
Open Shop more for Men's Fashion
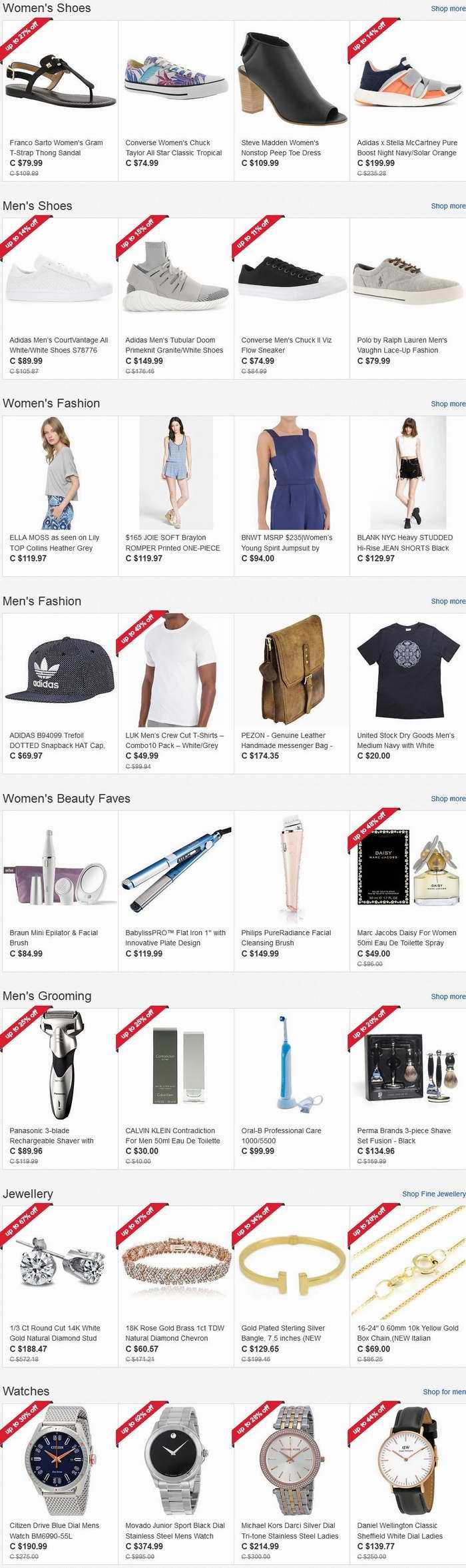click(447, 601)
